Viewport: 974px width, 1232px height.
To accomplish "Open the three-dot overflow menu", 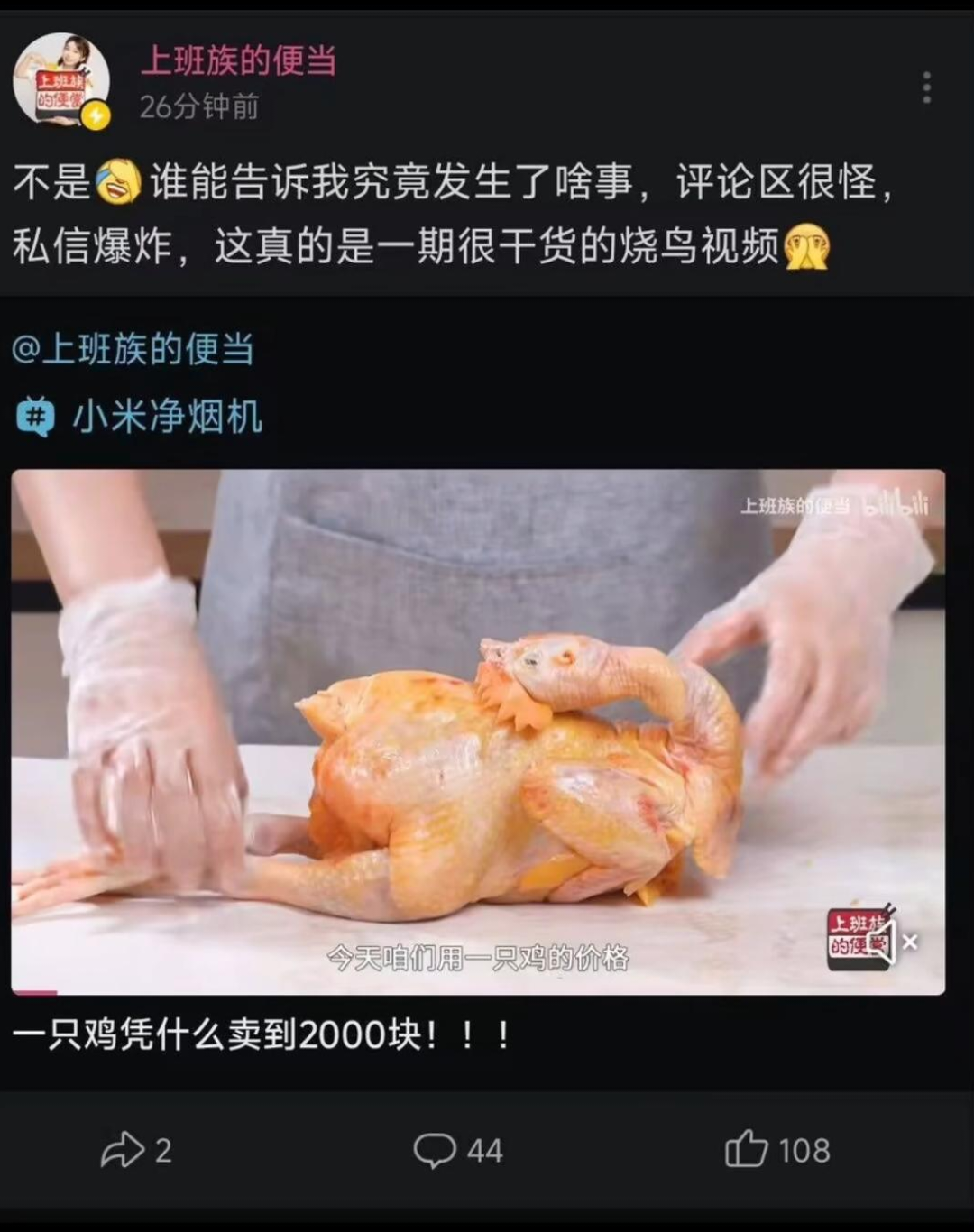I will [x=926, y=87].
